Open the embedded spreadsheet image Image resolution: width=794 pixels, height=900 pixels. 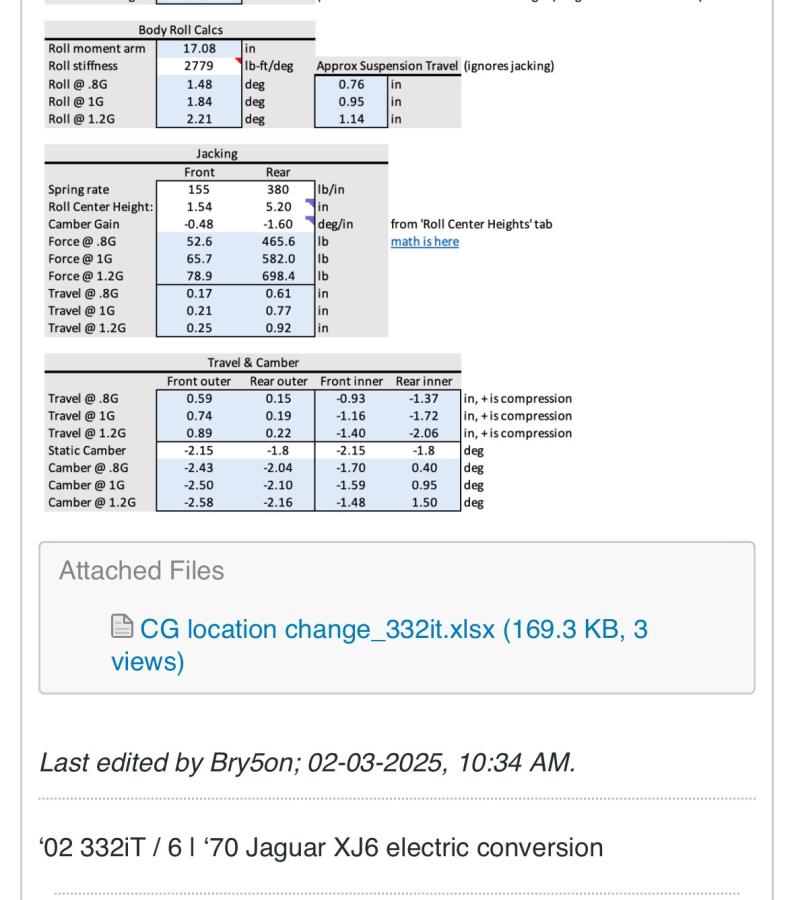[x=308, y=257]
